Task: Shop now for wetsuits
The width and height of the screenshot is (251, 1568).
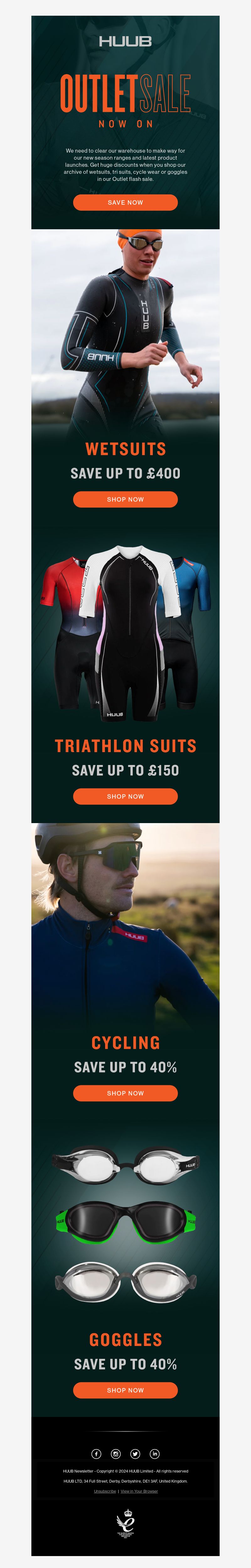Action: (x=125, y=499)
